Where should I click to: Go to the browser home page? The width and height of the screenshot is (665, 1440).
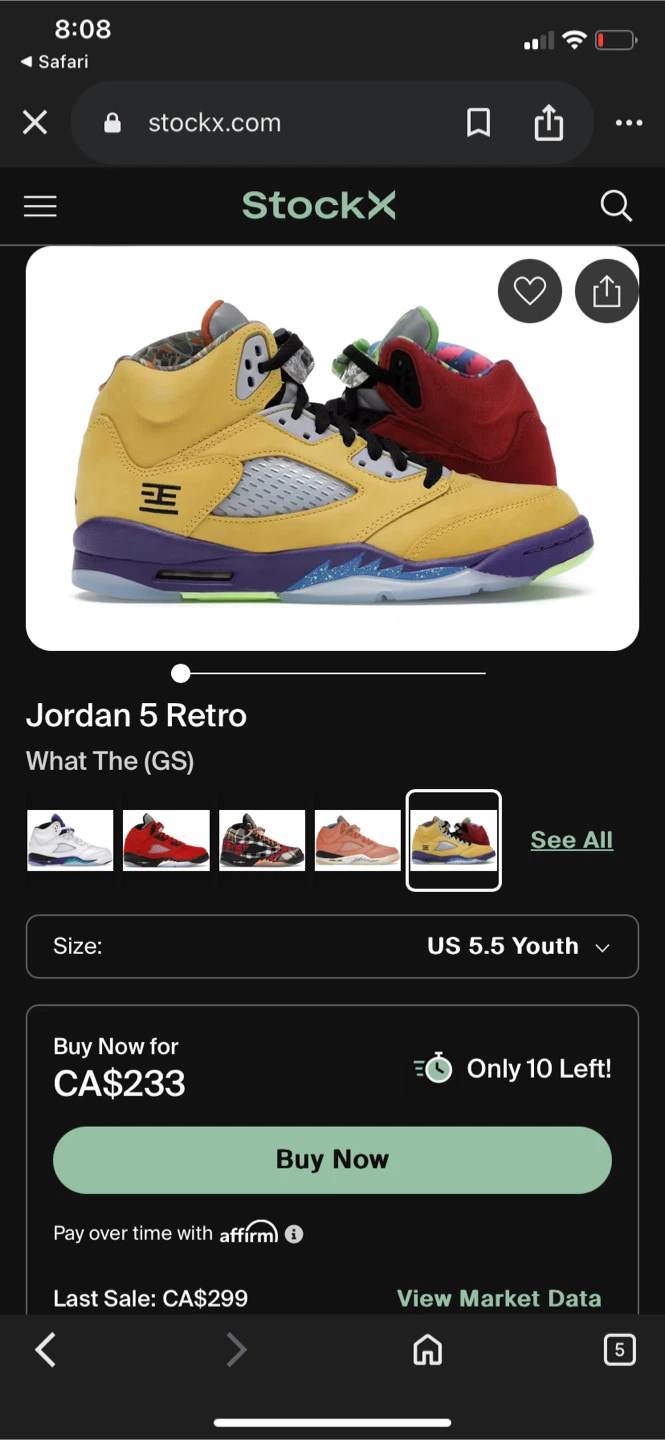click(x=427, y=1350)
